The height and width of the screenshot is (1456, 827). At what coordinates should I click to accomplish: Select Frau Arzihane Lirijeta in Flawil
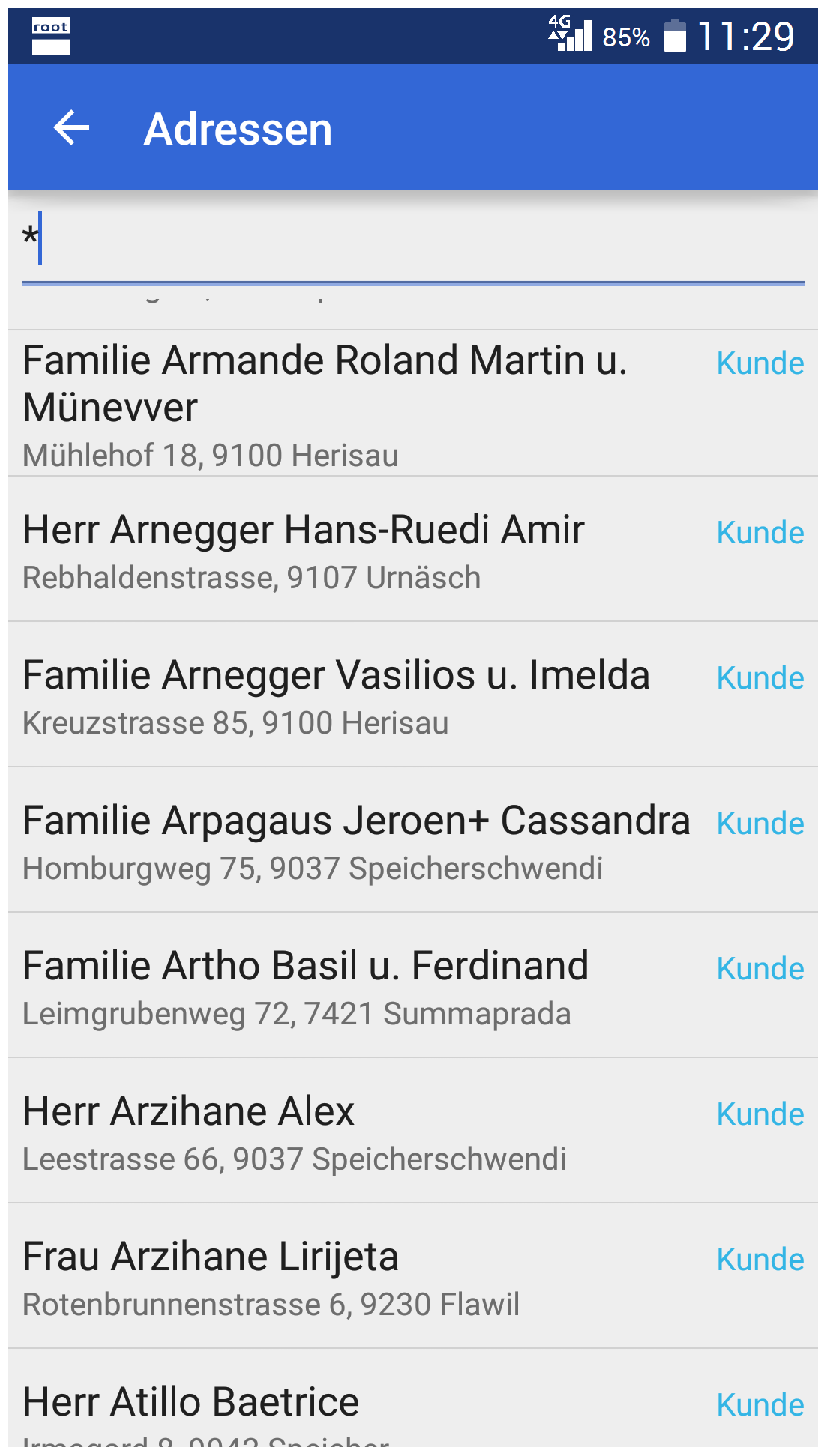(x=413, y=1276)
